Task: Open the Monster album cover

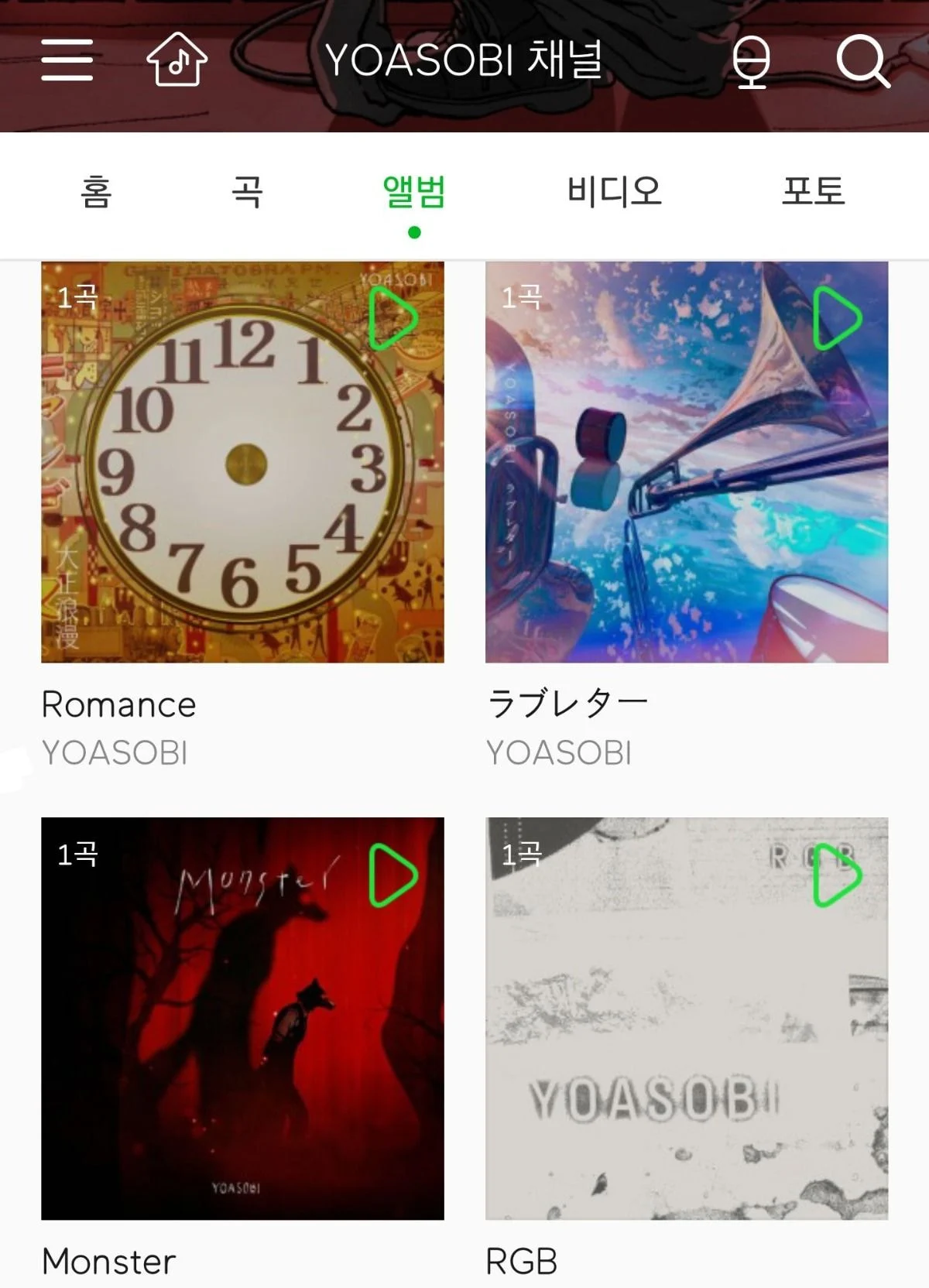Action: (242, 1037)
